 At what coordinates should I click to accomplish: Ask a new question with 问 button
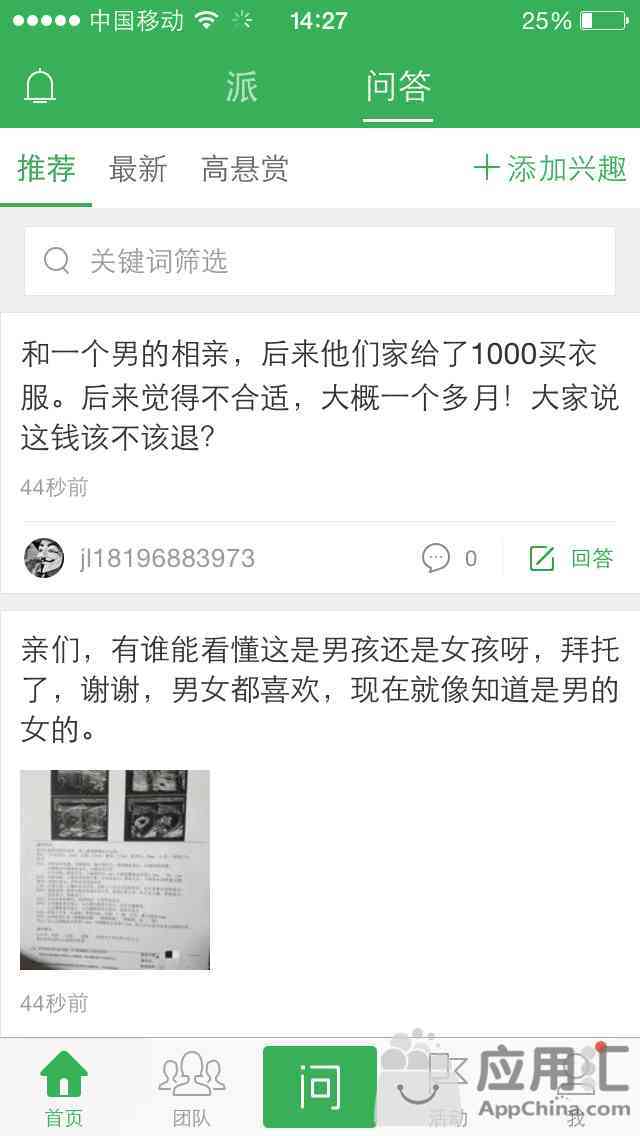click(x=320, y=1087)
